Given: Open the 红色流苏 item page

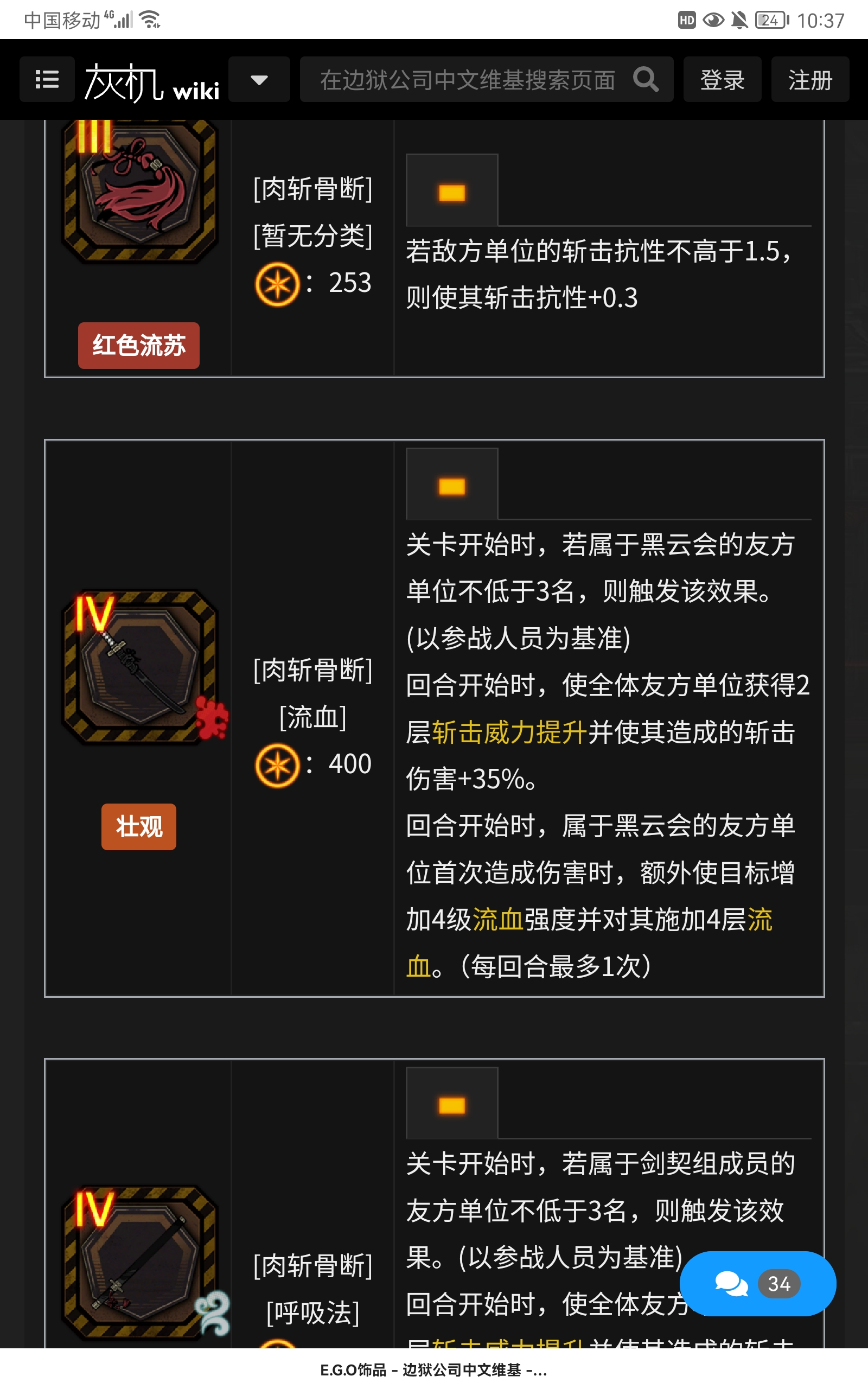Looking at the screenshot, I should click(138, 346).
